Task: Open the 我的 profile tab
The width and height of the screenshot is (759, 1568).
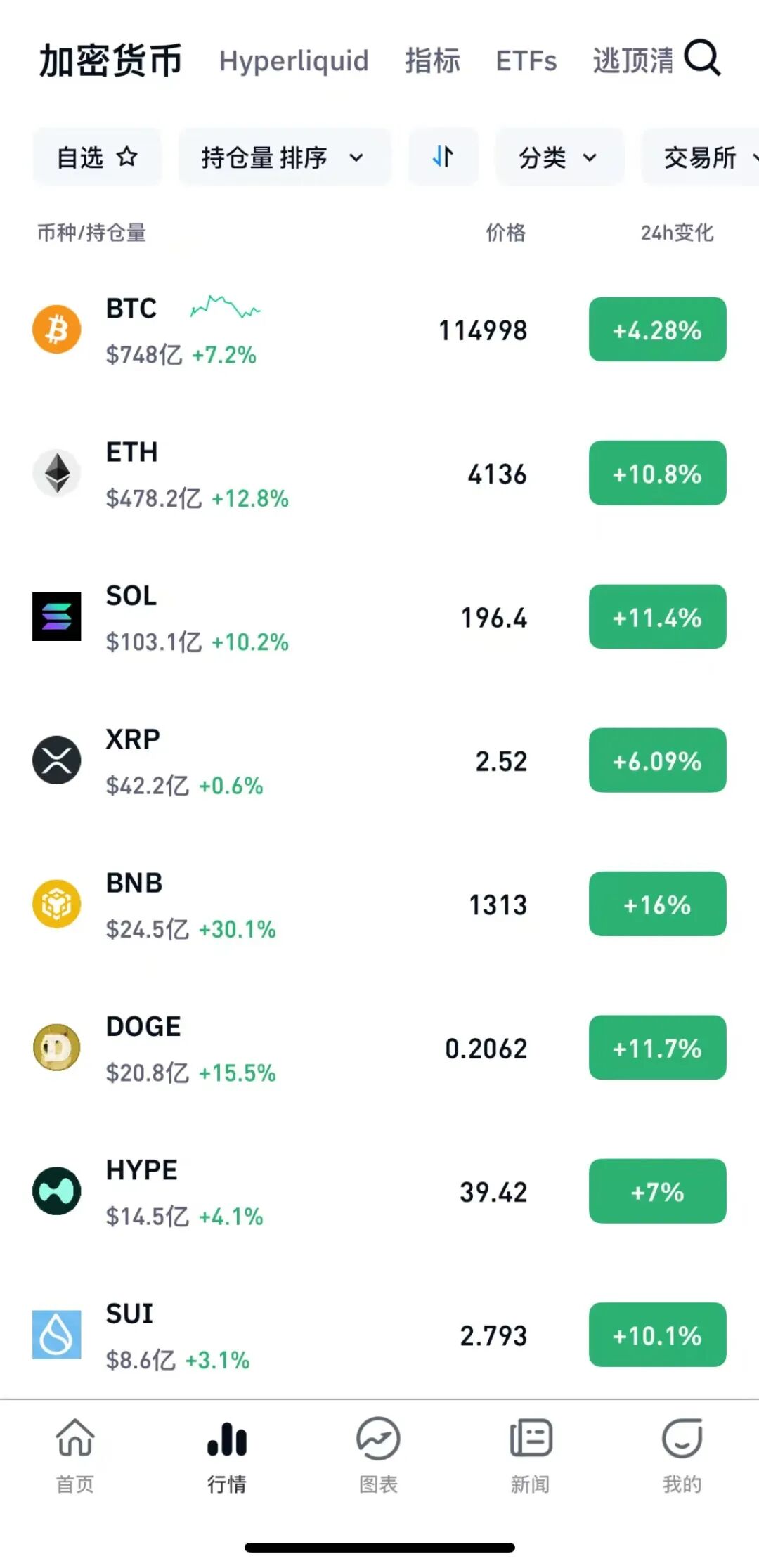Action: pyautogui.click(x=682, y=1453)
